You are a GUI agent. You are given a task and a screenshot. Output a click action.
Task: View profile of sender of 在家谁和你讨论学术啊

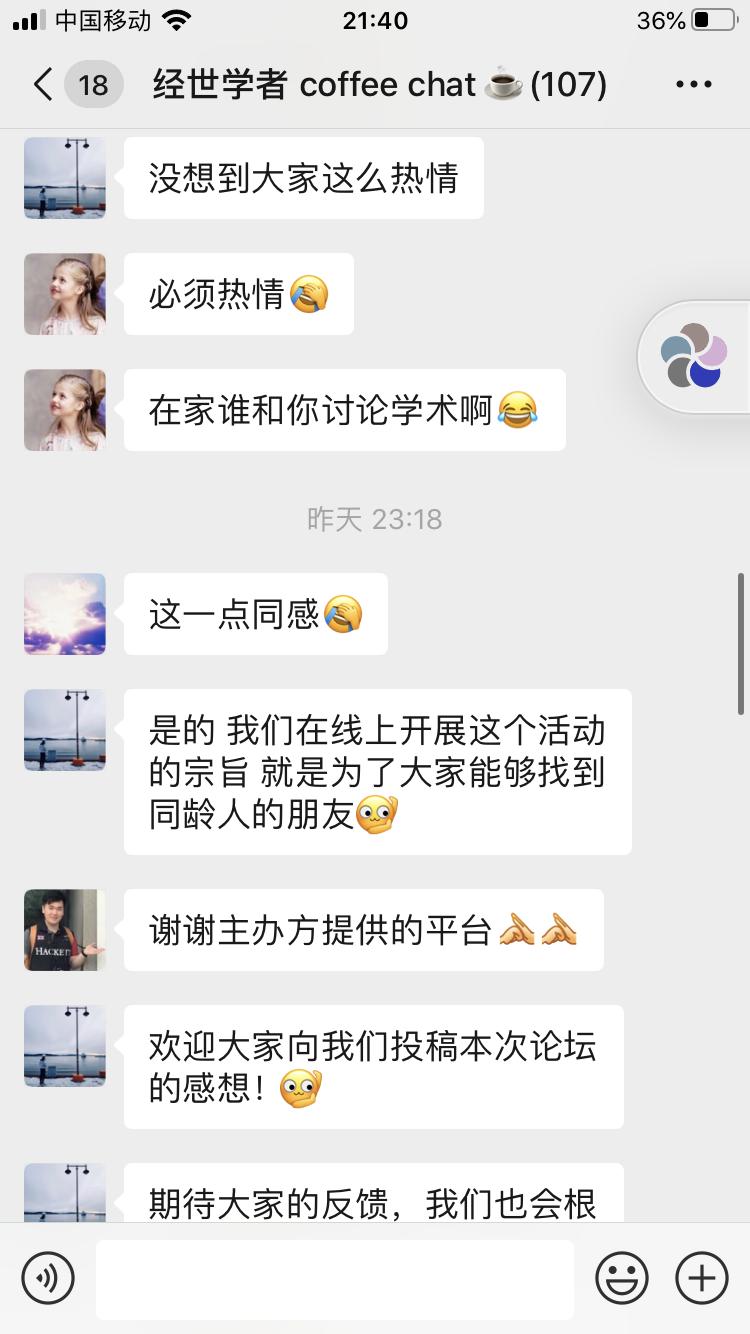pos(65,410)
